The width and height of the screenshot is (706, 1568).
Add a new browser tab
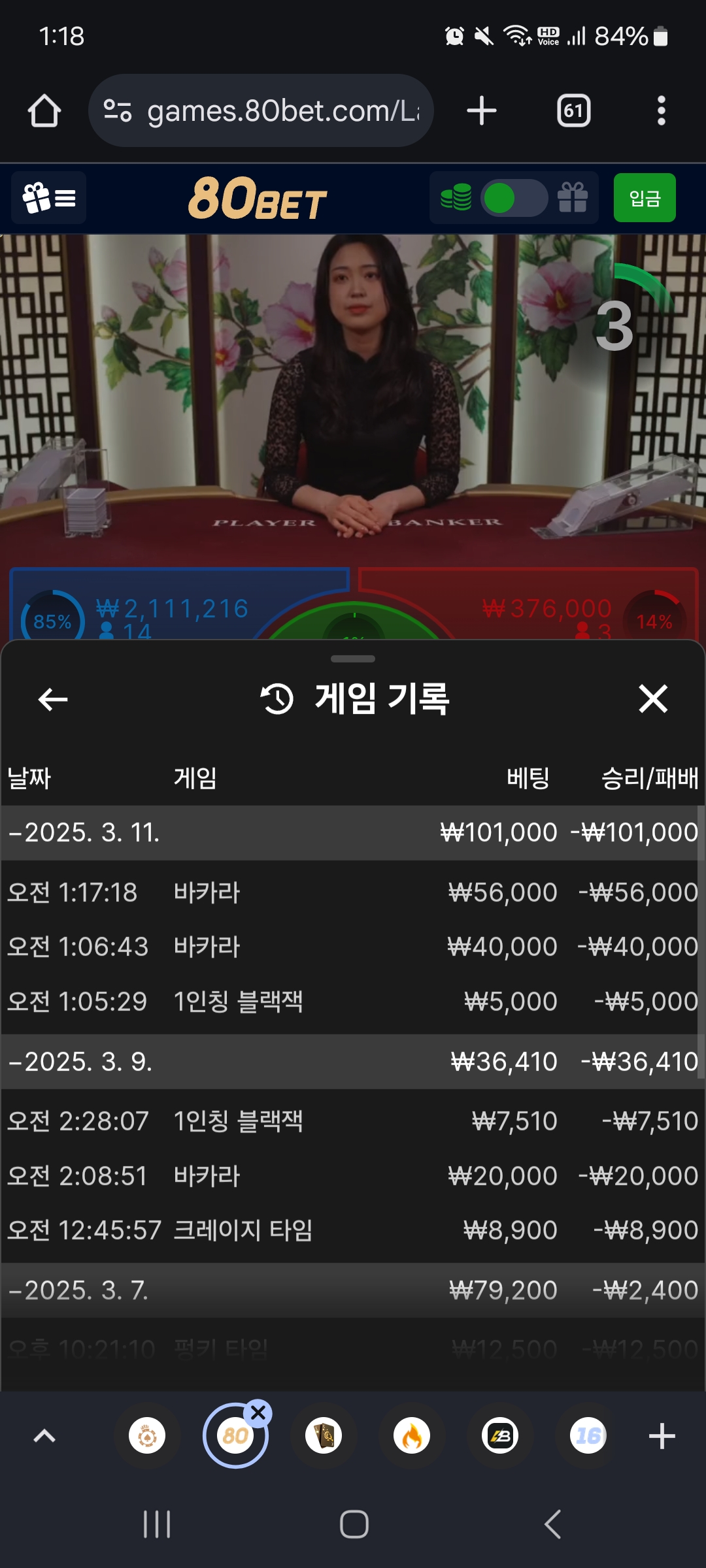tap(482, 110)
